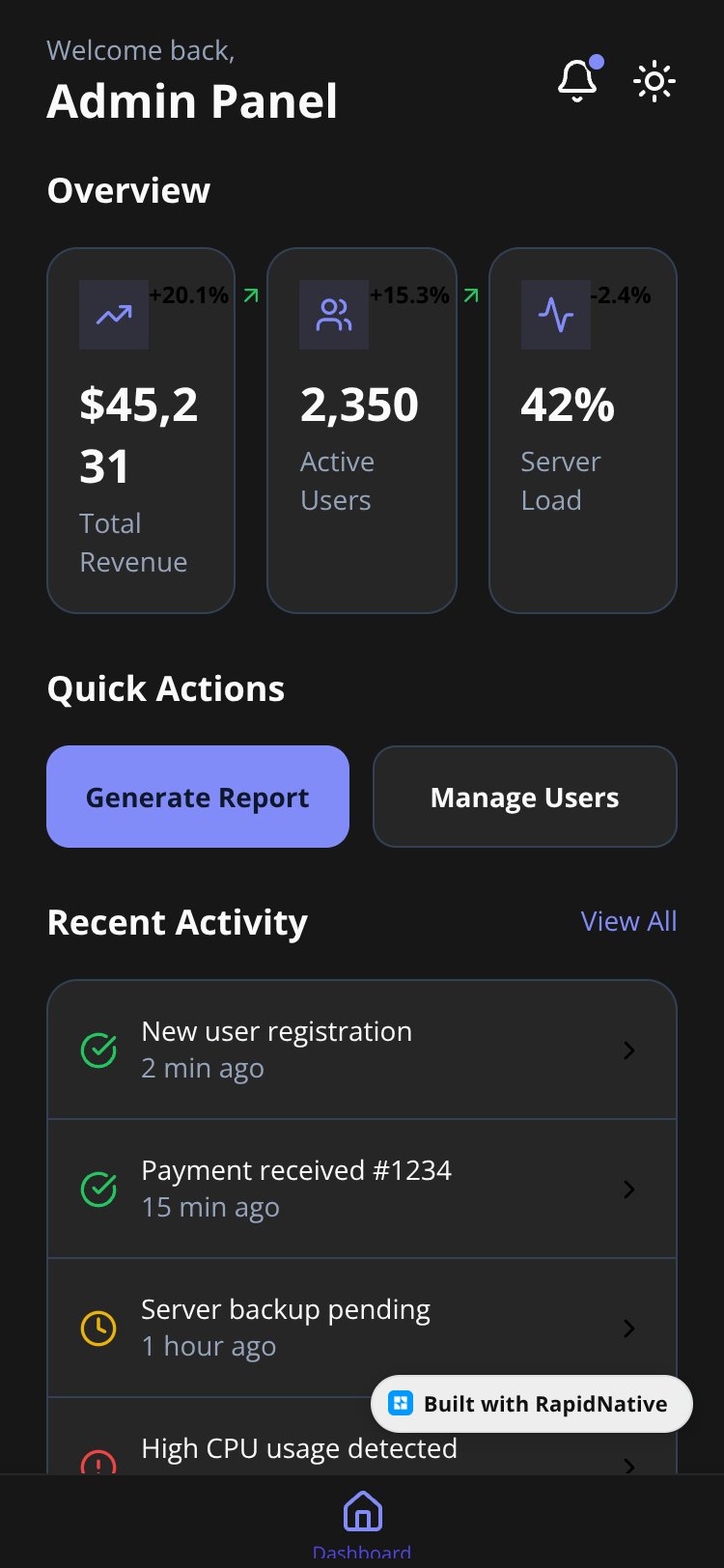
Task: Open the Server backup pending item
Action: pyautogui.click(x=362, y=1328)
